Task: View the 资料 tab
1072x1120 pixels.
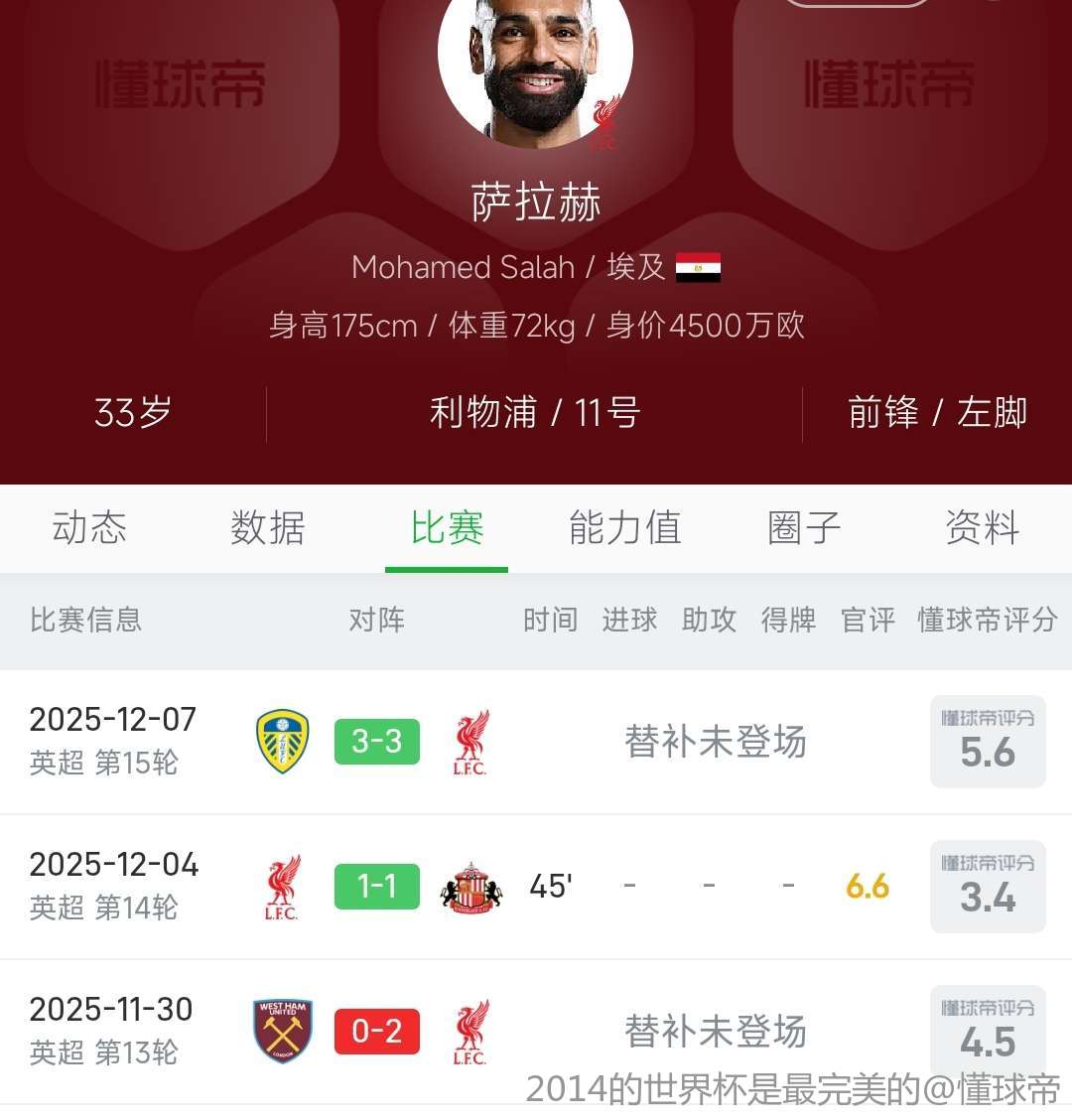Action: [982, 528]
